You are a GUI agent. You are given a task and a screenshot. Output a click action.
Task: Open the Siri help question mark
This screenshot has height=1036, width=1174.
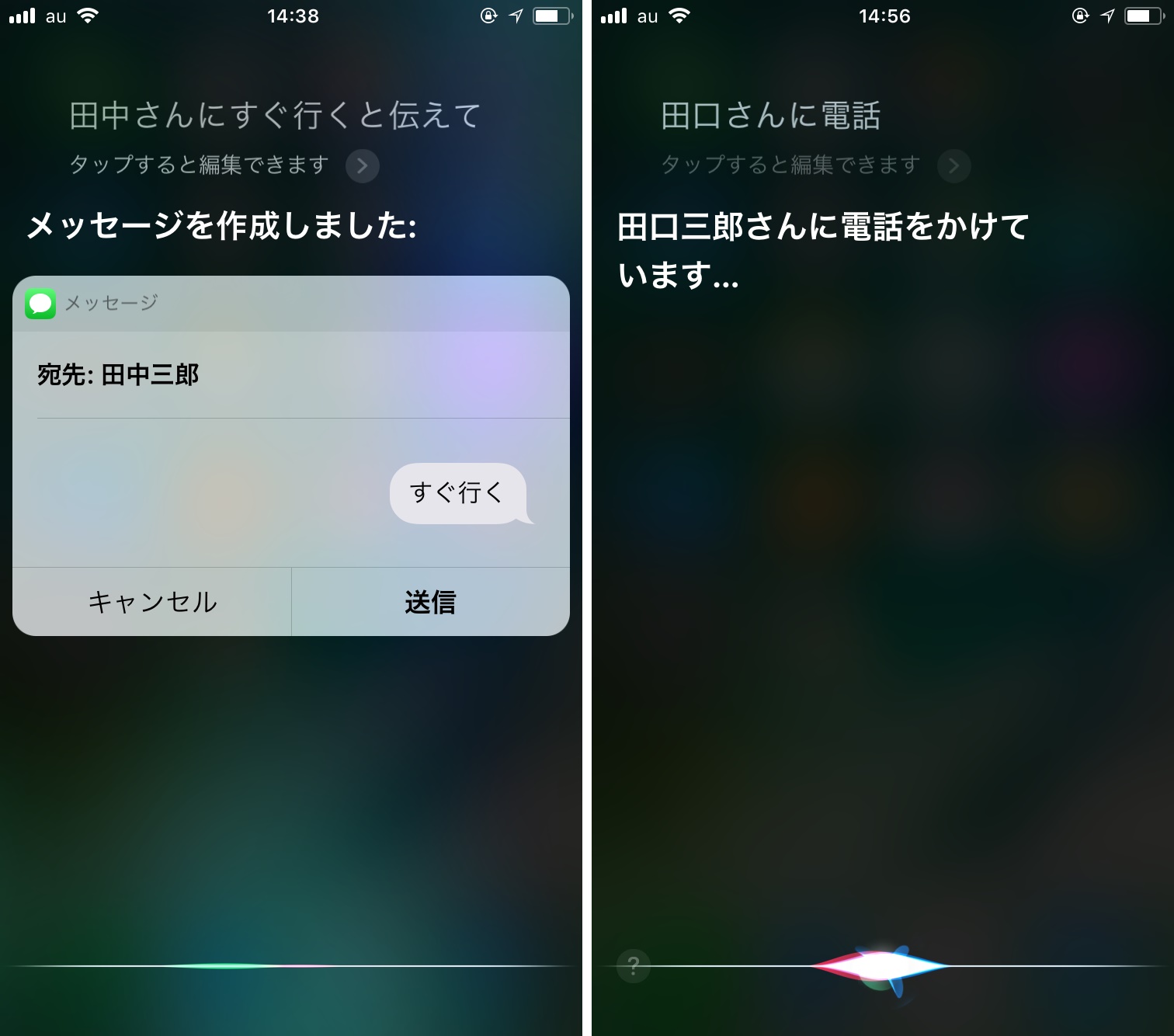pyautogui.click(x=634, y=966)
